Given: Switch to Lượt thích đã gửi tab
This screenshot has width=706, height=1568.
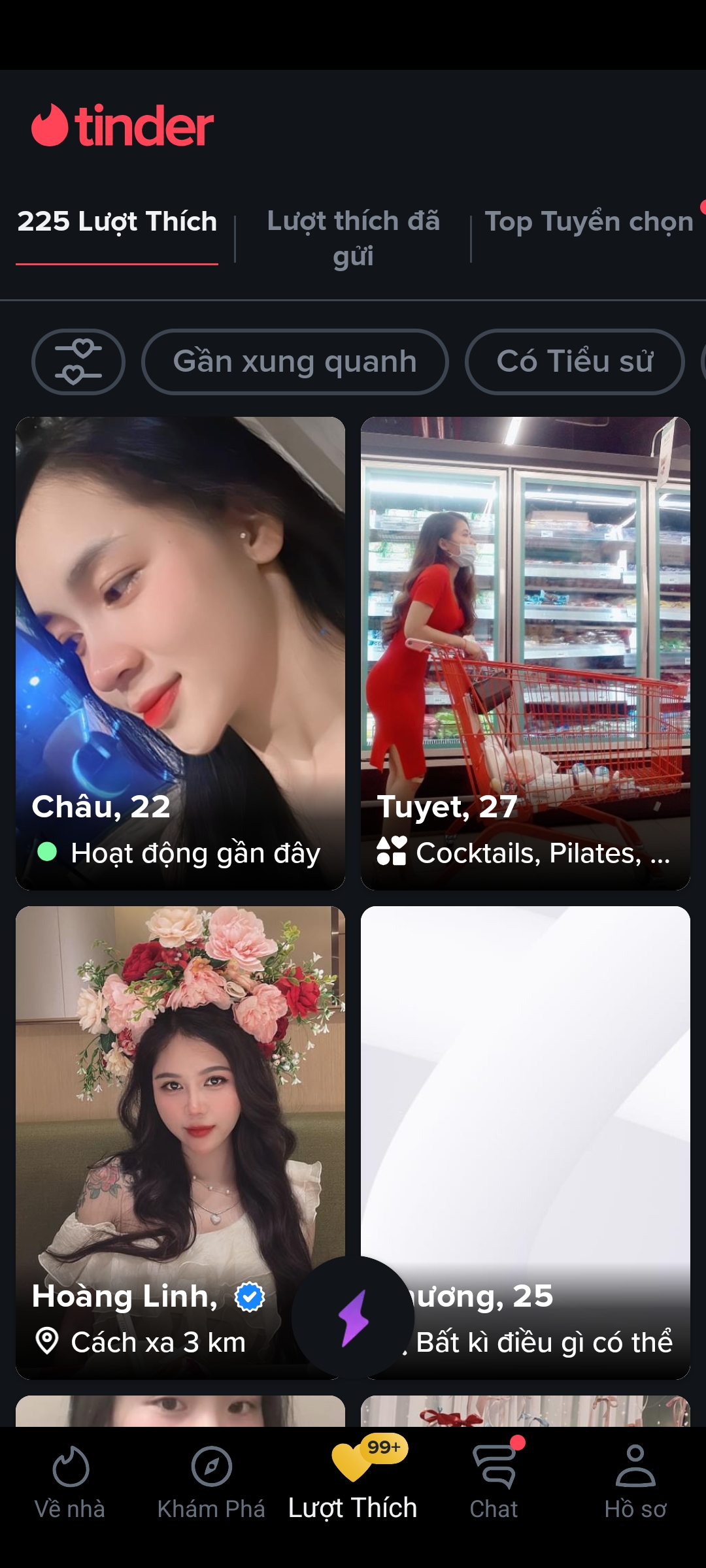Looking at the screenshot, I should point(353,238).
